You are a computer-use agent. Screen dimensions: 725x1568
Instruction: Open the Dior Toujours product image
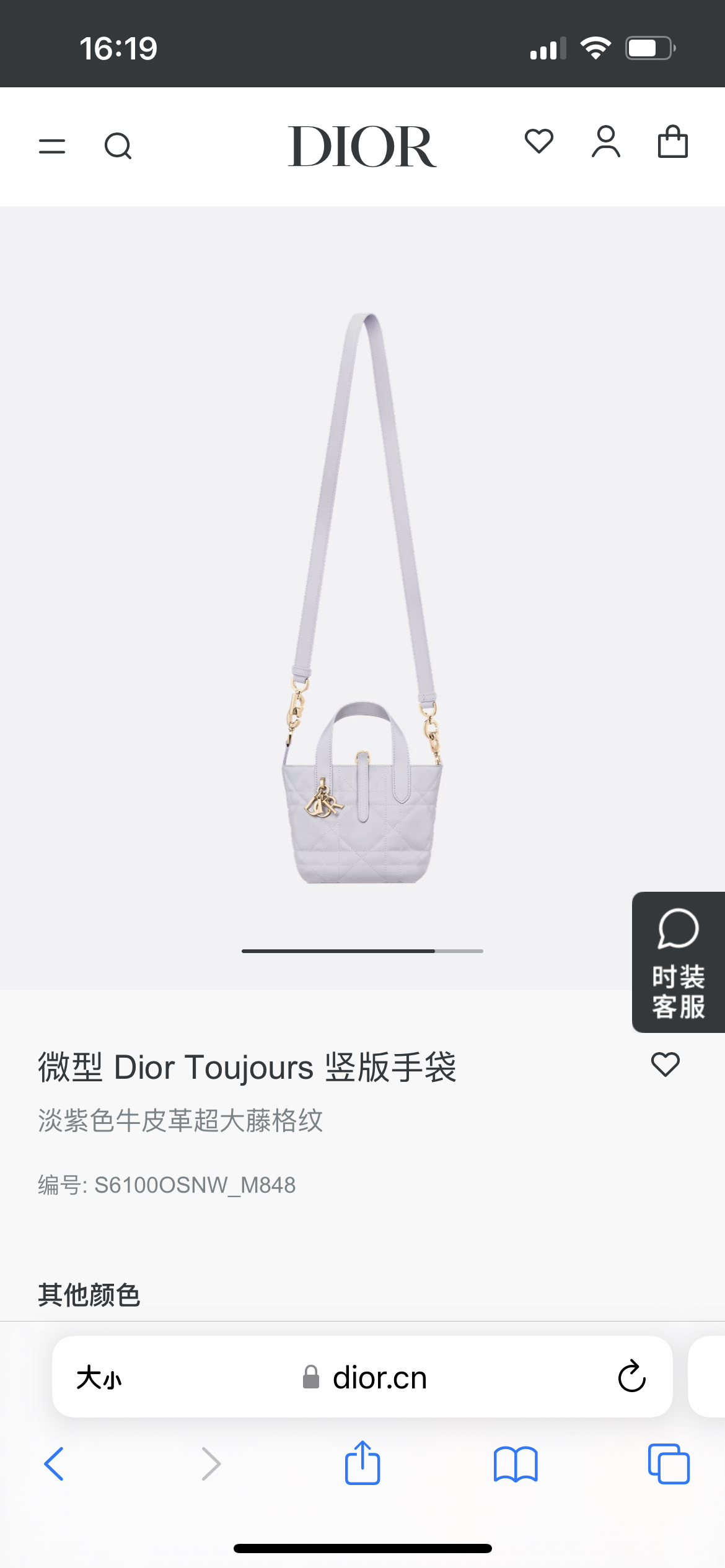point(362,598)
